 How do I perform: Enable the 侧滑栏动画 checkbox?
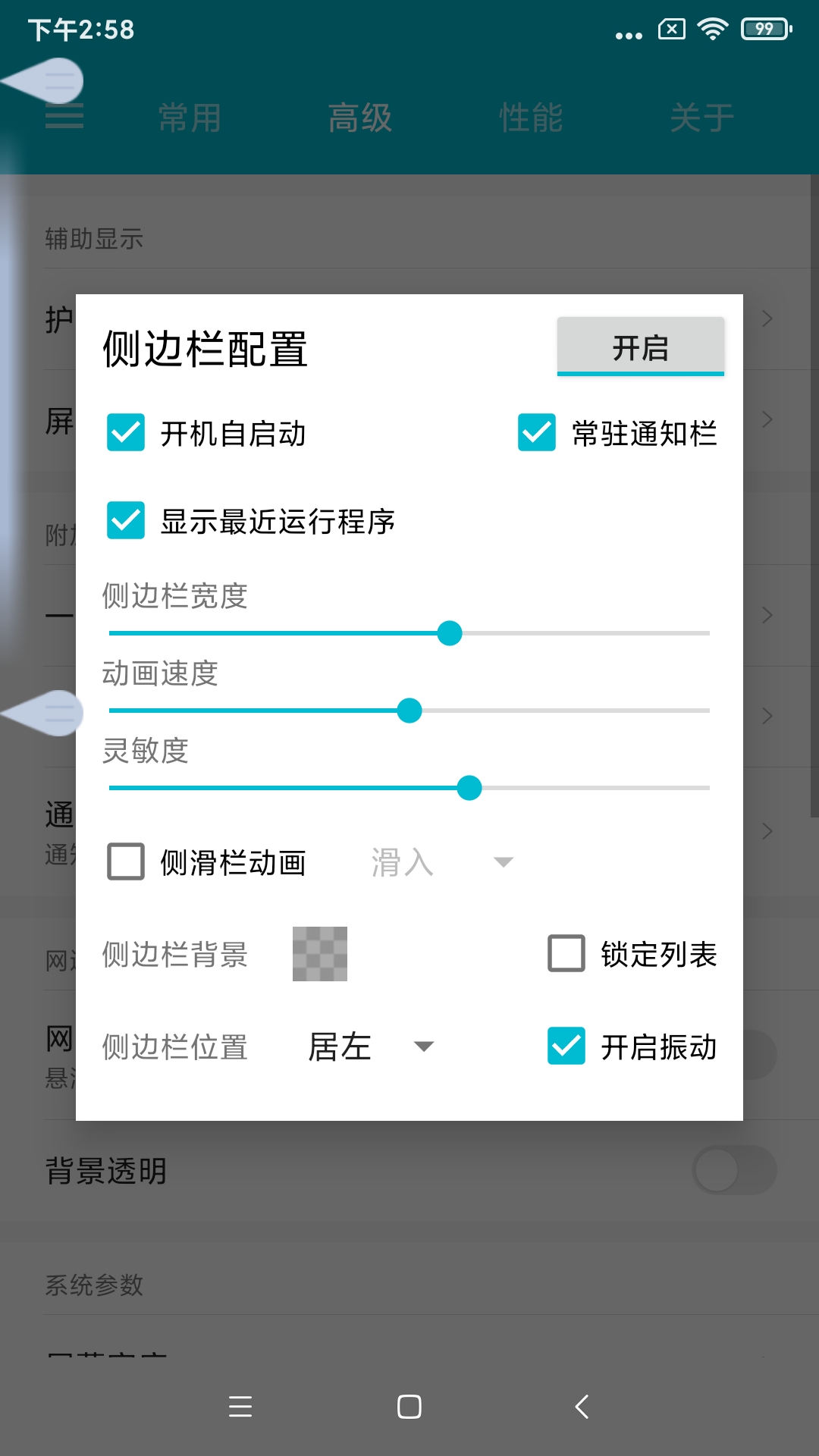pyautogui.click(x=126, y=862)
